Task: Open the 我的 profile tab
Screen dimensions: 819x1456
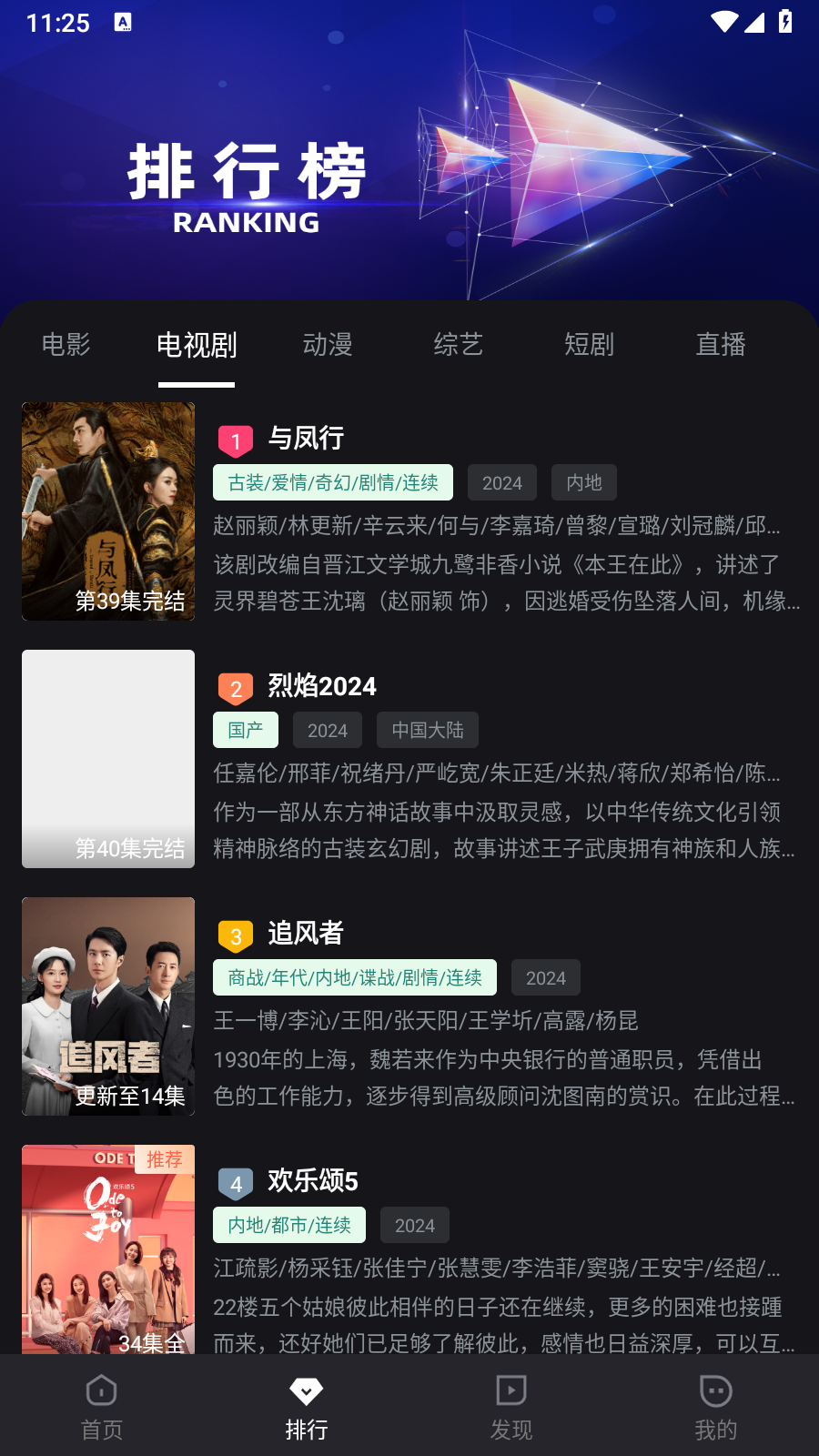Action: [x=716, y=1407]
